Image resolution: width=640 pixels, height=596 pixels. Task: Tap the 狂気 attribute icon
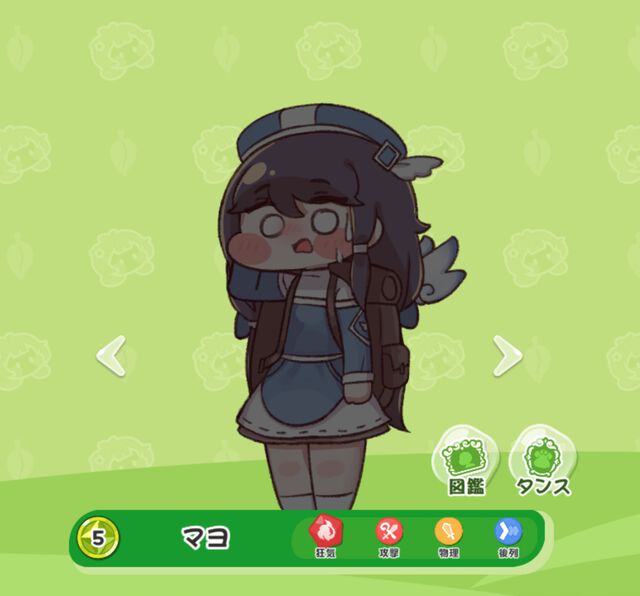324,534
